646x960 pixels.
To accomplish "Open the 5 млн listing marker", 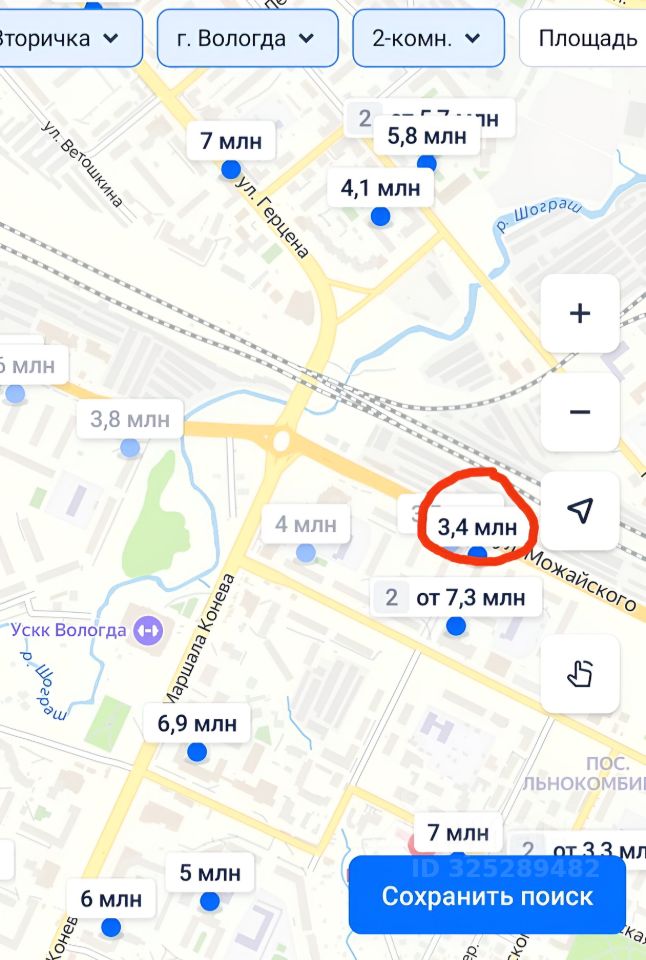I will tap(210, 873).
